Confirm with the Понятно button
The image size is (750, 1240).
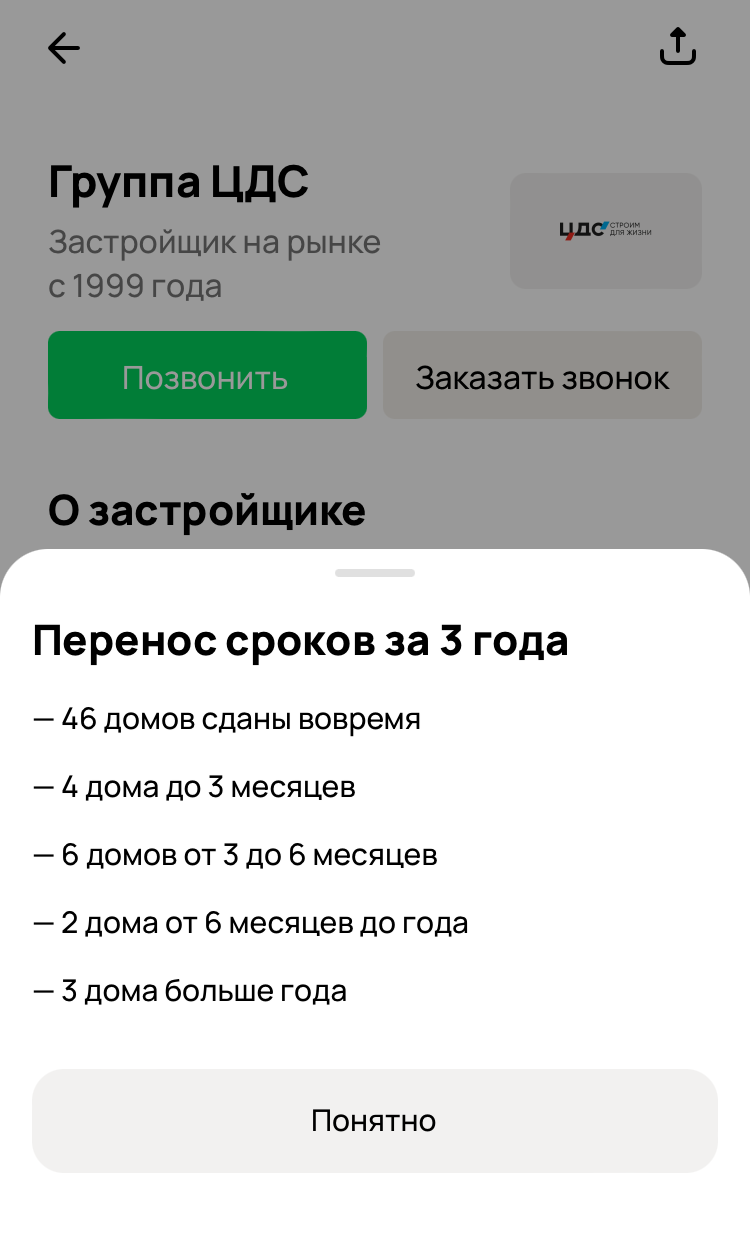tap(375, 1120)
